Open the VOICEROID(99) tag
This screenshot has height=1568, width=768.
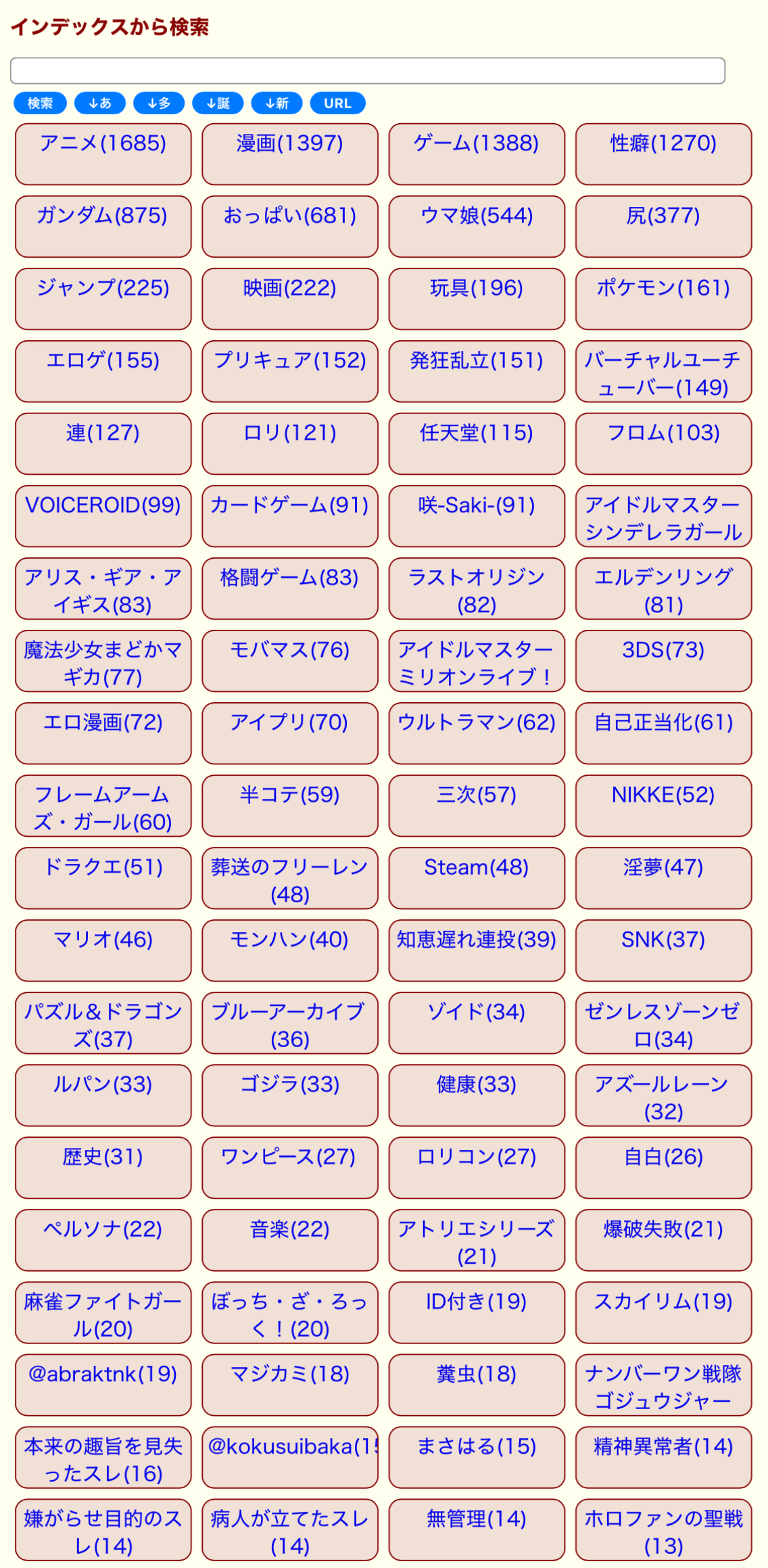103,516
